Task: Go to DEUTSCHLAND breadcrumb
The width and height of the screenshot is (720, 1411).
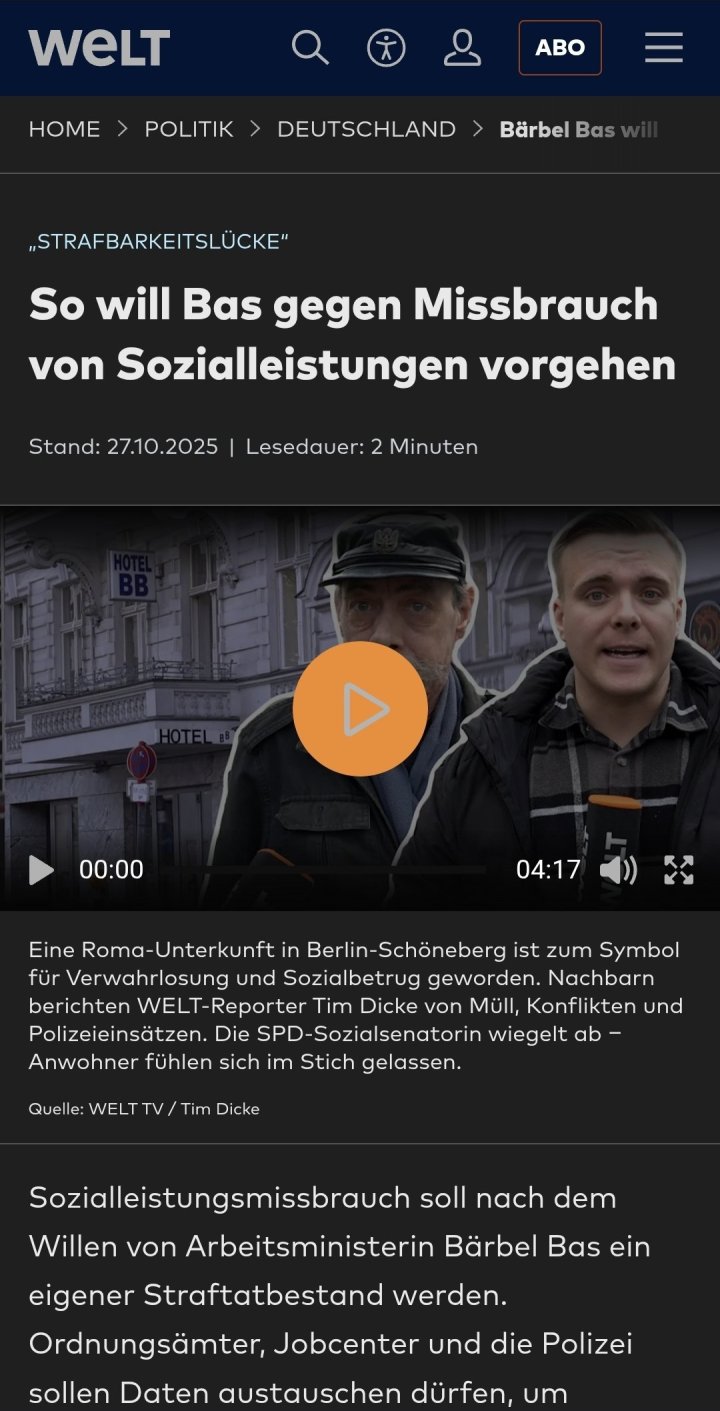Action: click(366, 129)
